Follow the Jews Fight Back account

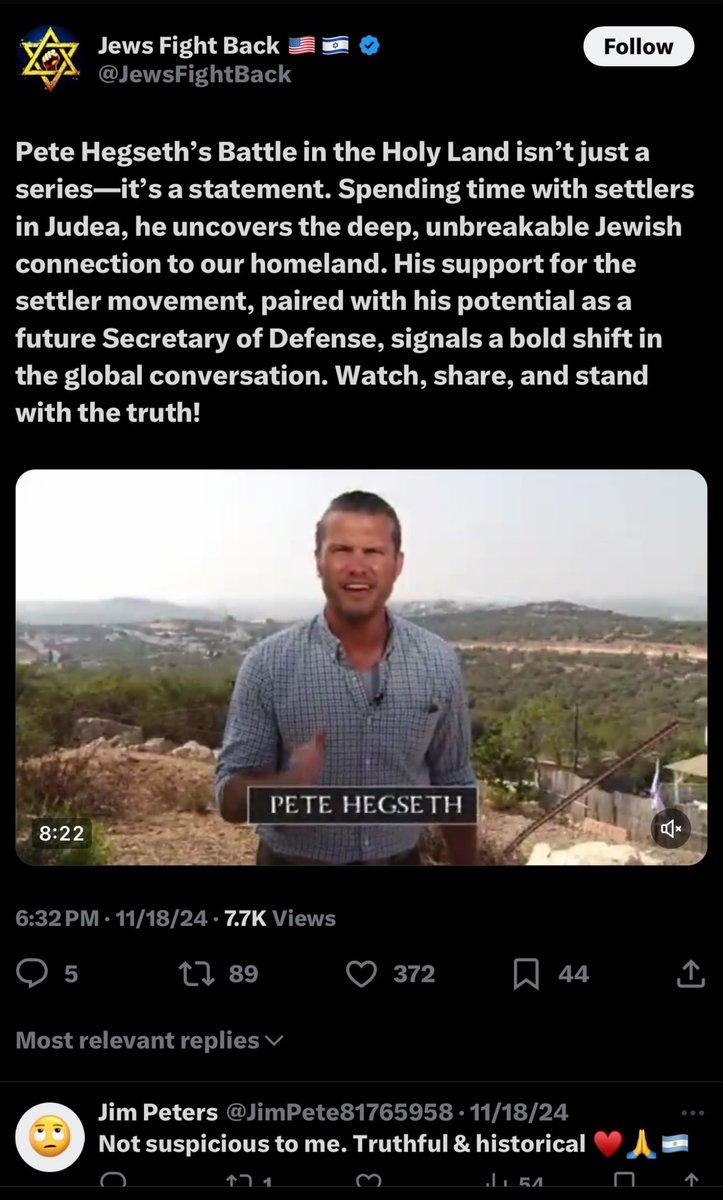[x=638, y=47]
